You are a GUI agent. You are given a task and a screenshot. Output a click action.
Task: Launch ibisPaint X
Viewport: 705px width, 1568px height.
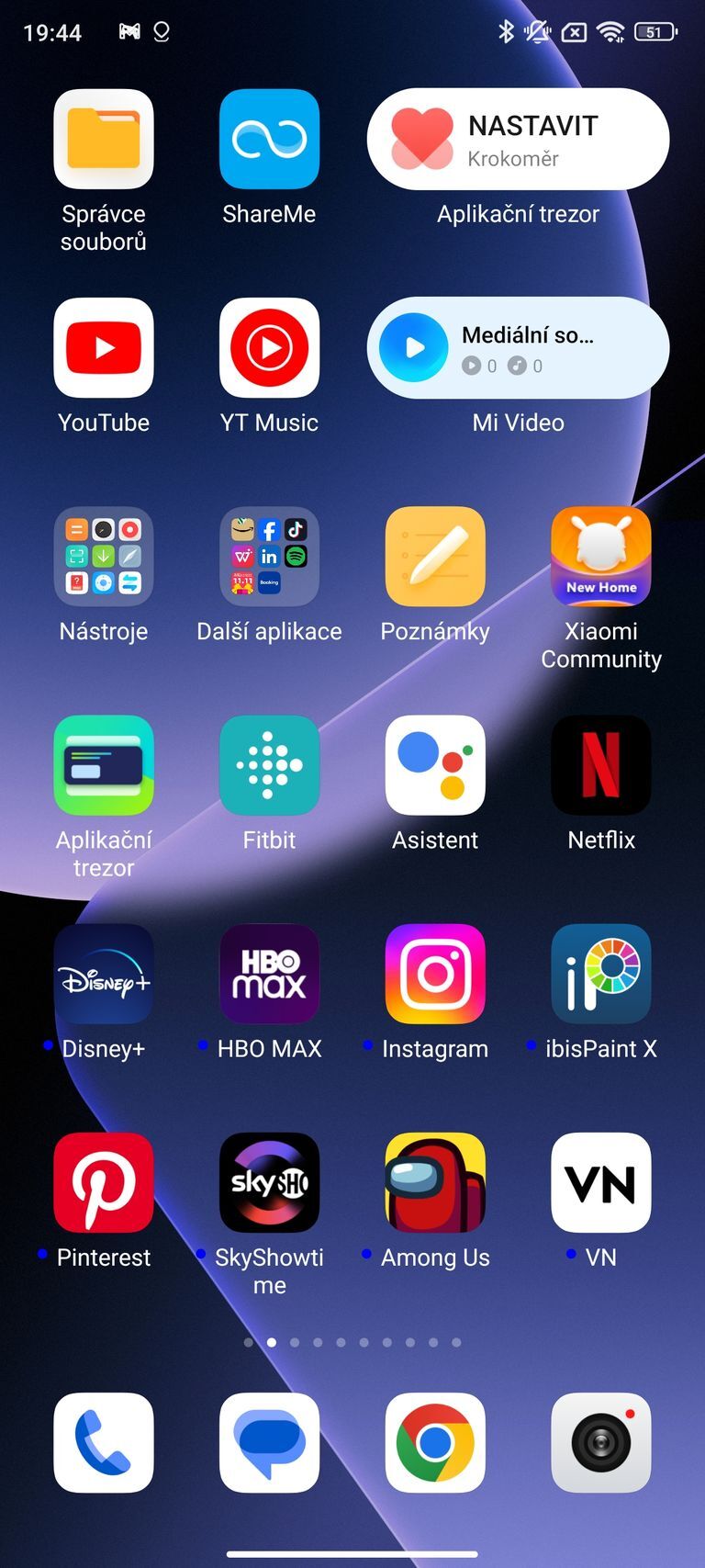[600, 974]
